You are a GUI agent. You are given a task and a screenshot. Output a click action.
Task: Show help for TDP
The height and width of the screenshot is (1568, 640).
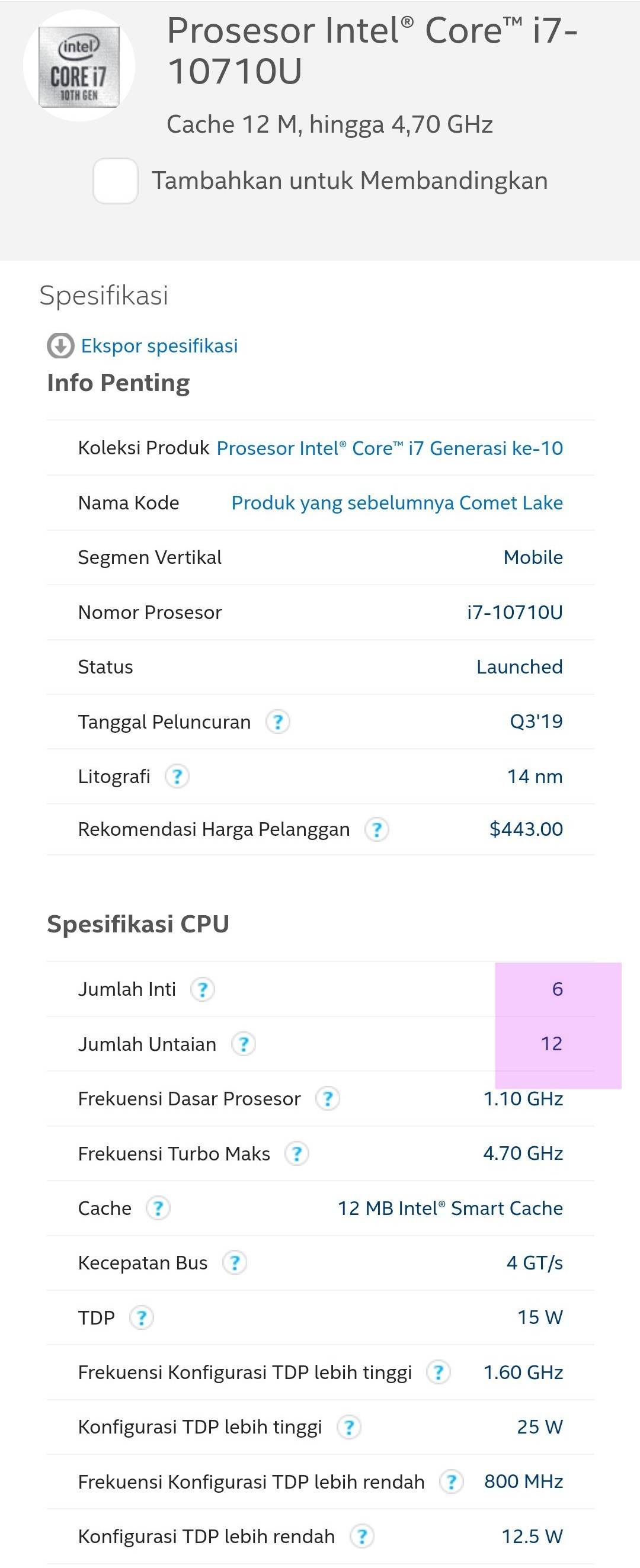[142, 1318]
